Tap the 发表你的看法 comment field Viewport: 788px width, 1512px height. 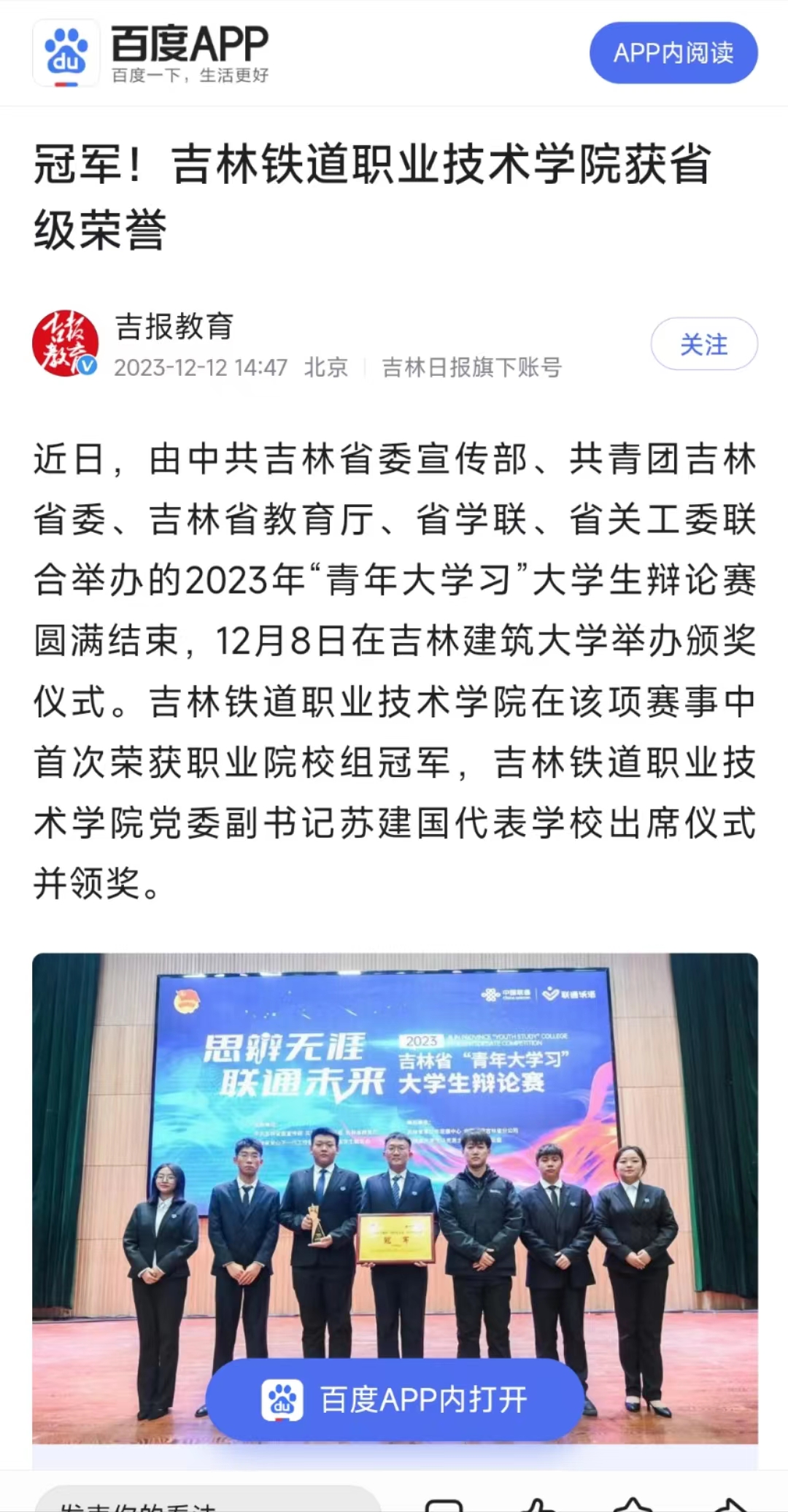208,1500
